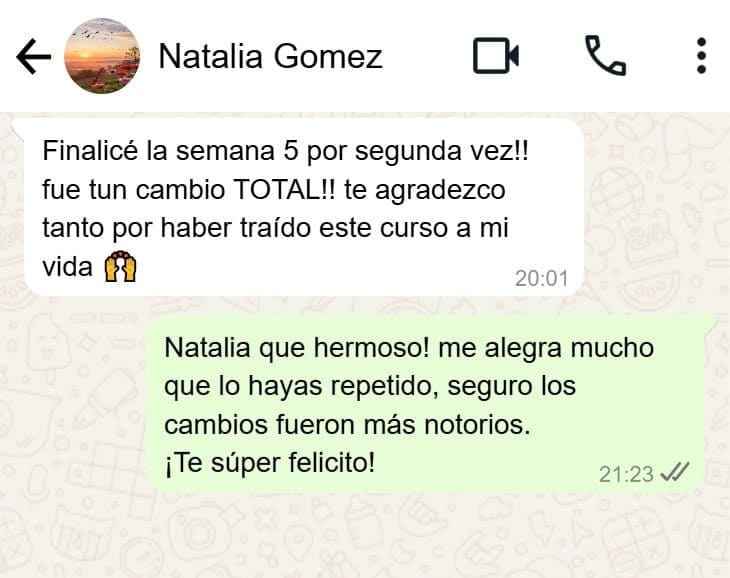Start a voice call with Natalia

click(x=605, y=56)
